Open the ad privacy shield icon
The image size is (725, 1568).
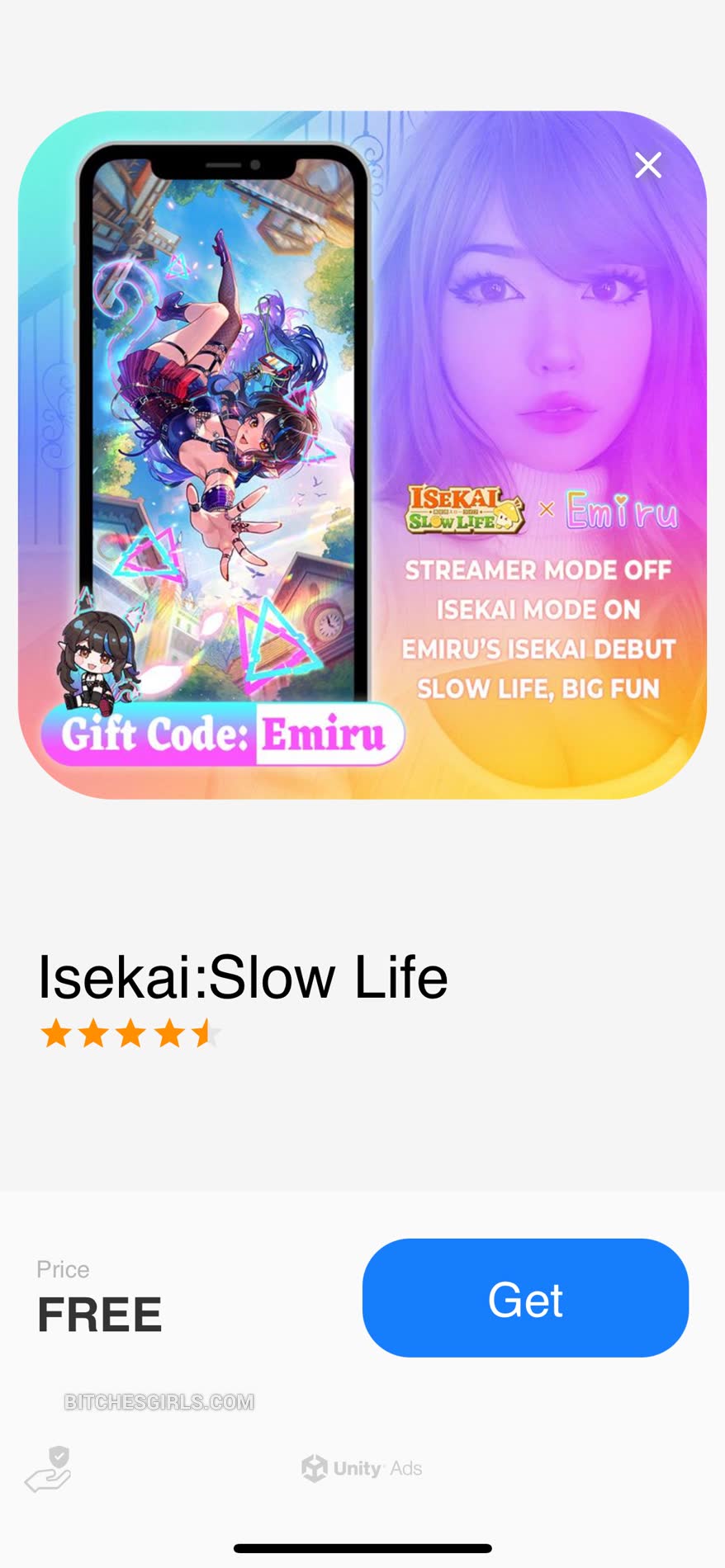[x=49, y=1469]
